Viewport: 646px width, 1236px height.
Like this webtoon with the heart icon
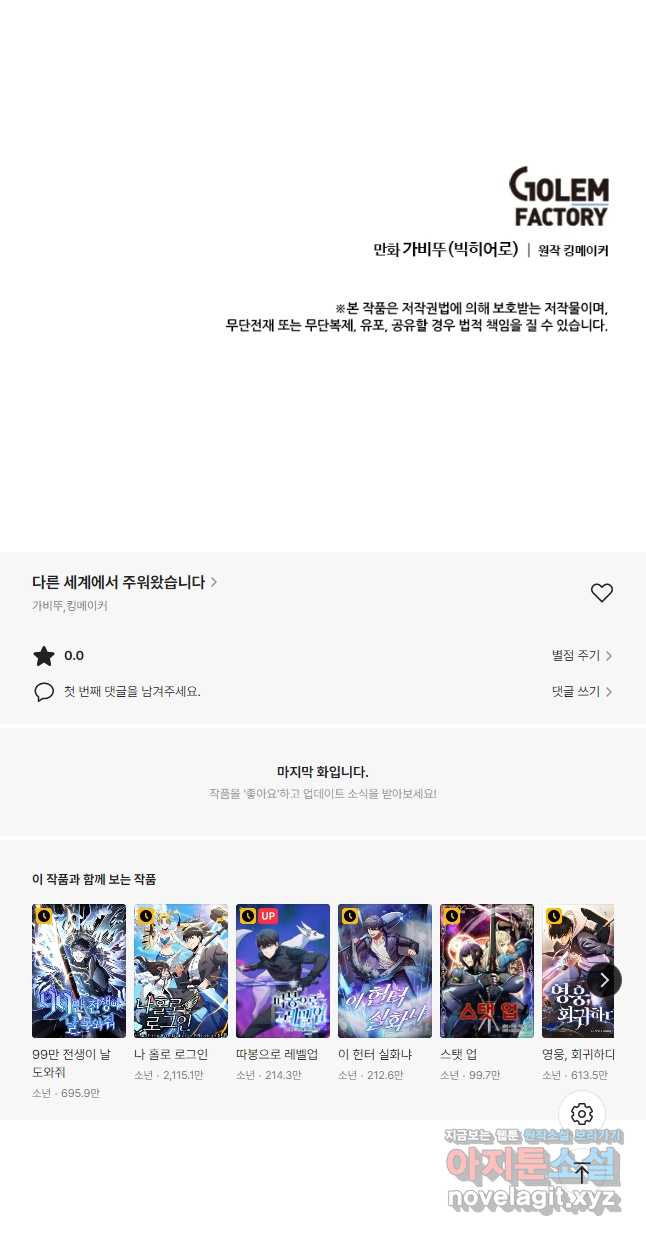click(601, 593)
